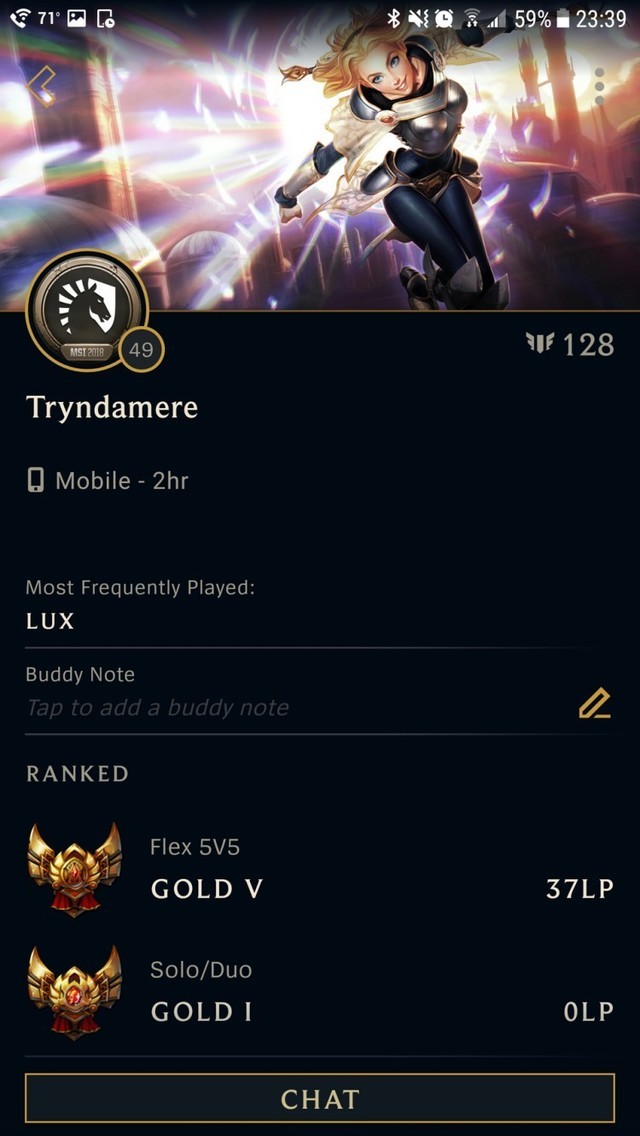Tap to add a buddy note
The height and width of the screenshot is (1136, 640).
tap(157, 708)
